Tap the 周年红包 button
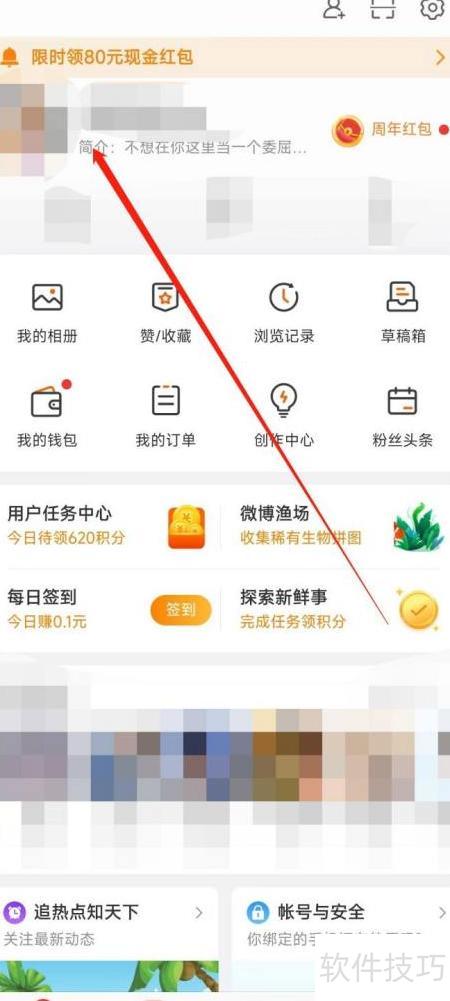The width and height of the screenshot is (450, 1001). point(389,130)
